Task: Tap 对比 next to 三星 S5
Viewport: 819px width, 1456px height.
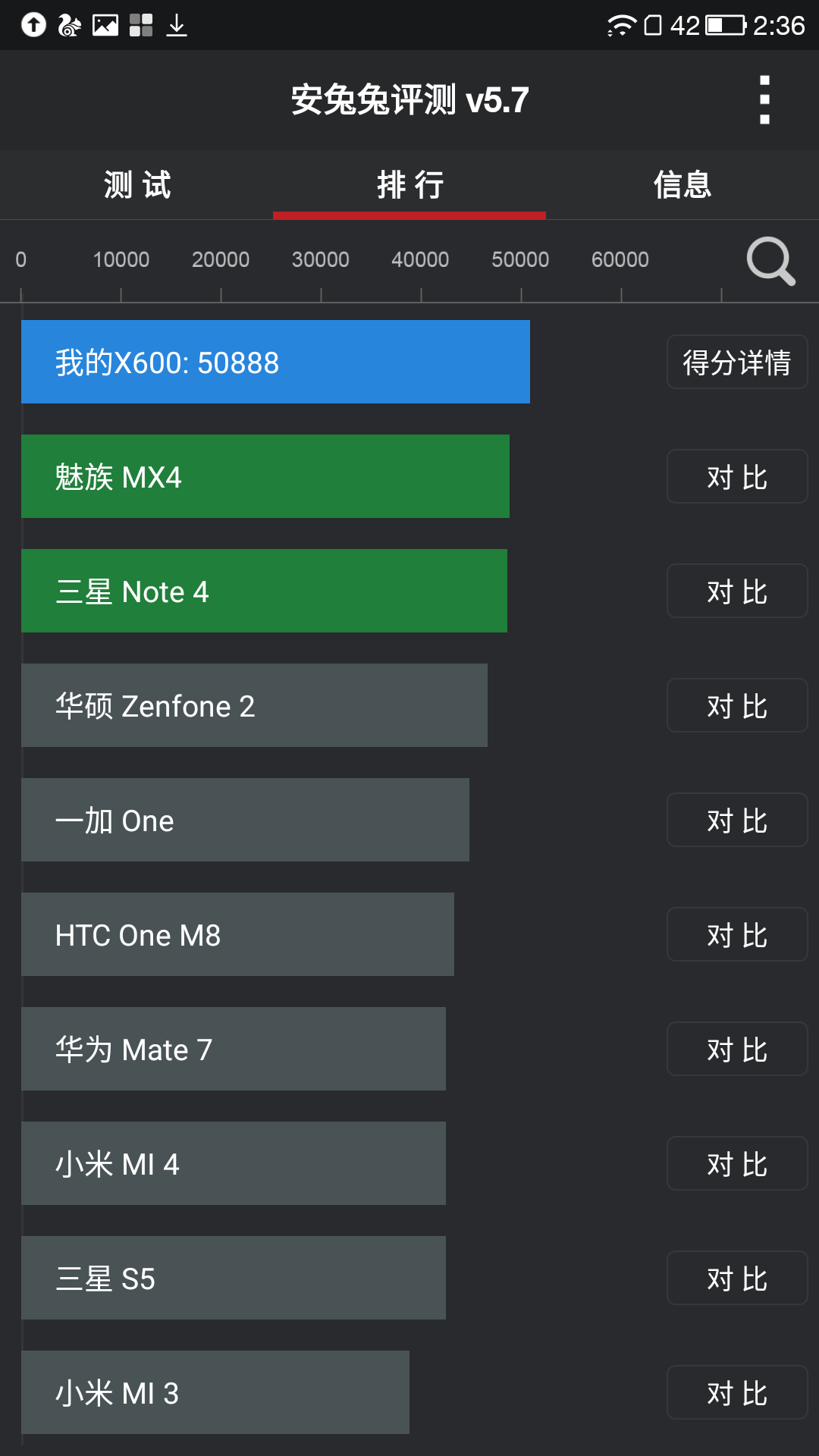Action: 736,1279
